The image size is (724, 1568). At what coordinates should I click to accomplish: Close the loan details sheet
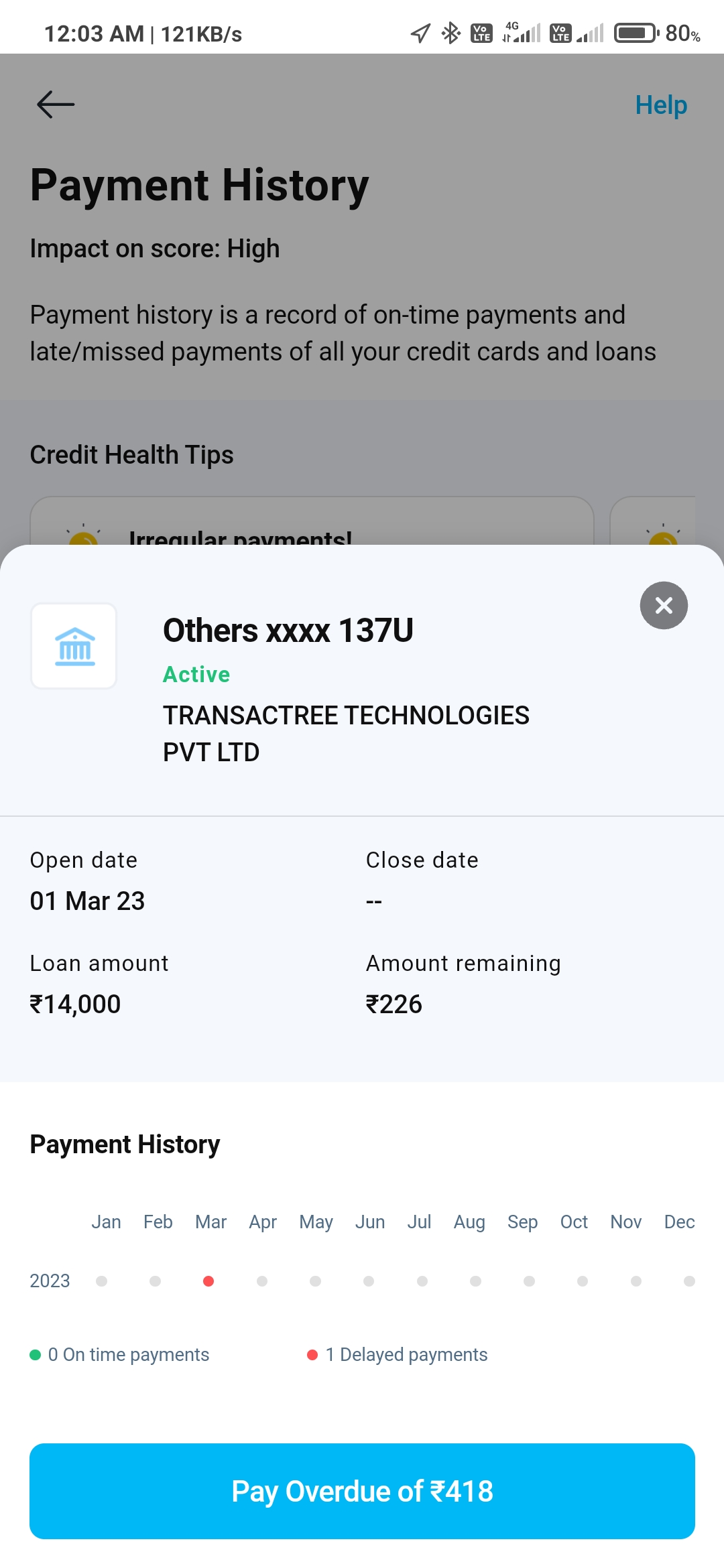pos(664,606)
